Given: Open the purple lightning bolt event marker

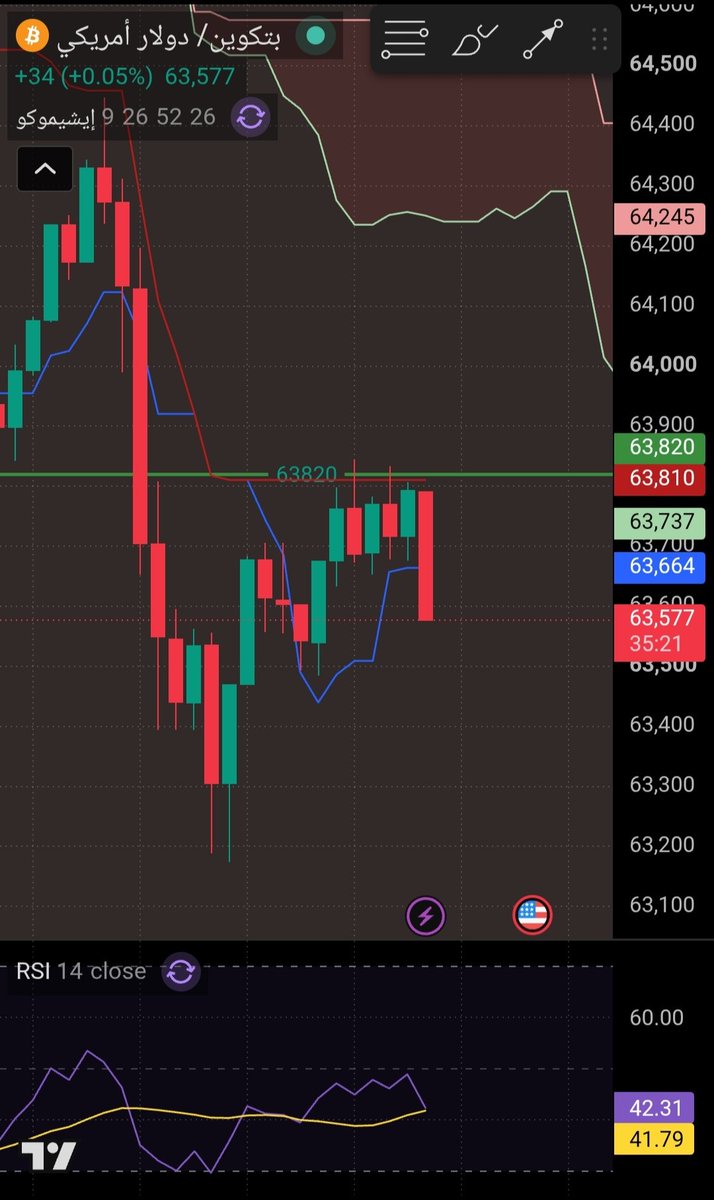Looking at the screenshot, I should [x=426, y=914].
